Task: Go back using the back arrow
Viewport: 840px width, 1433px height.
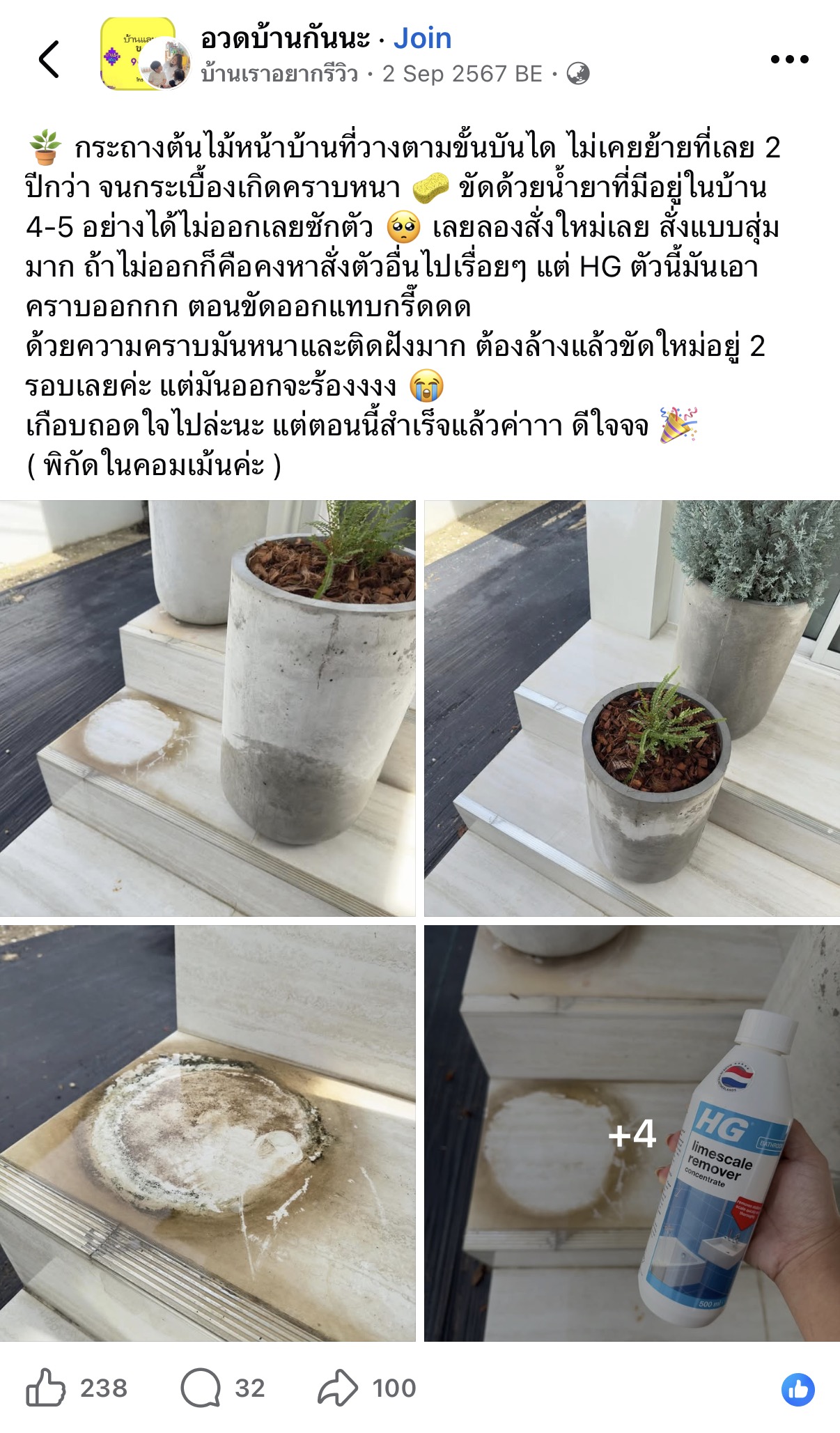Action: [49, 59]
